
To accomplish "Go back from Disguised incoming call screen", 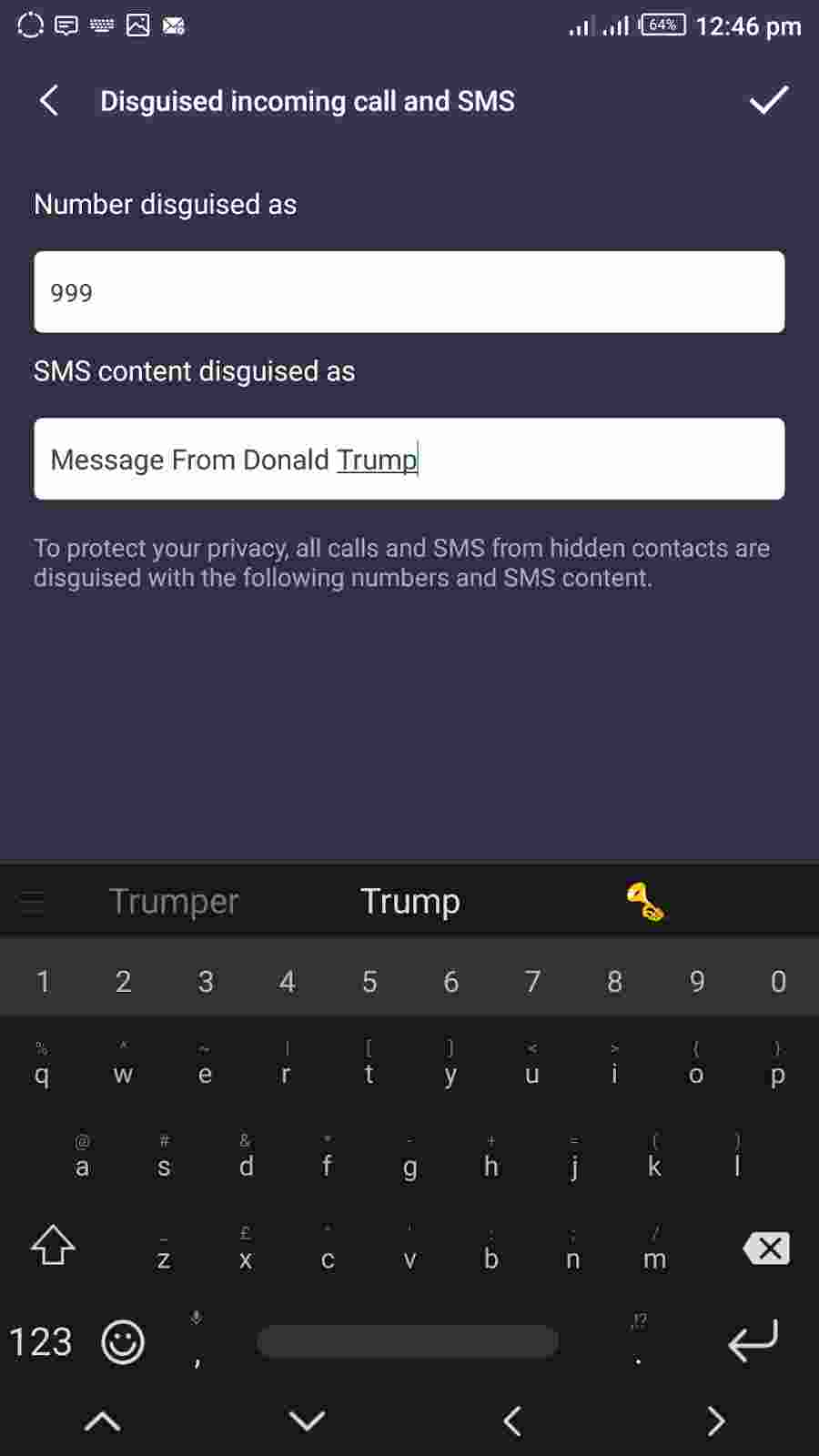I will click(49, 100).
